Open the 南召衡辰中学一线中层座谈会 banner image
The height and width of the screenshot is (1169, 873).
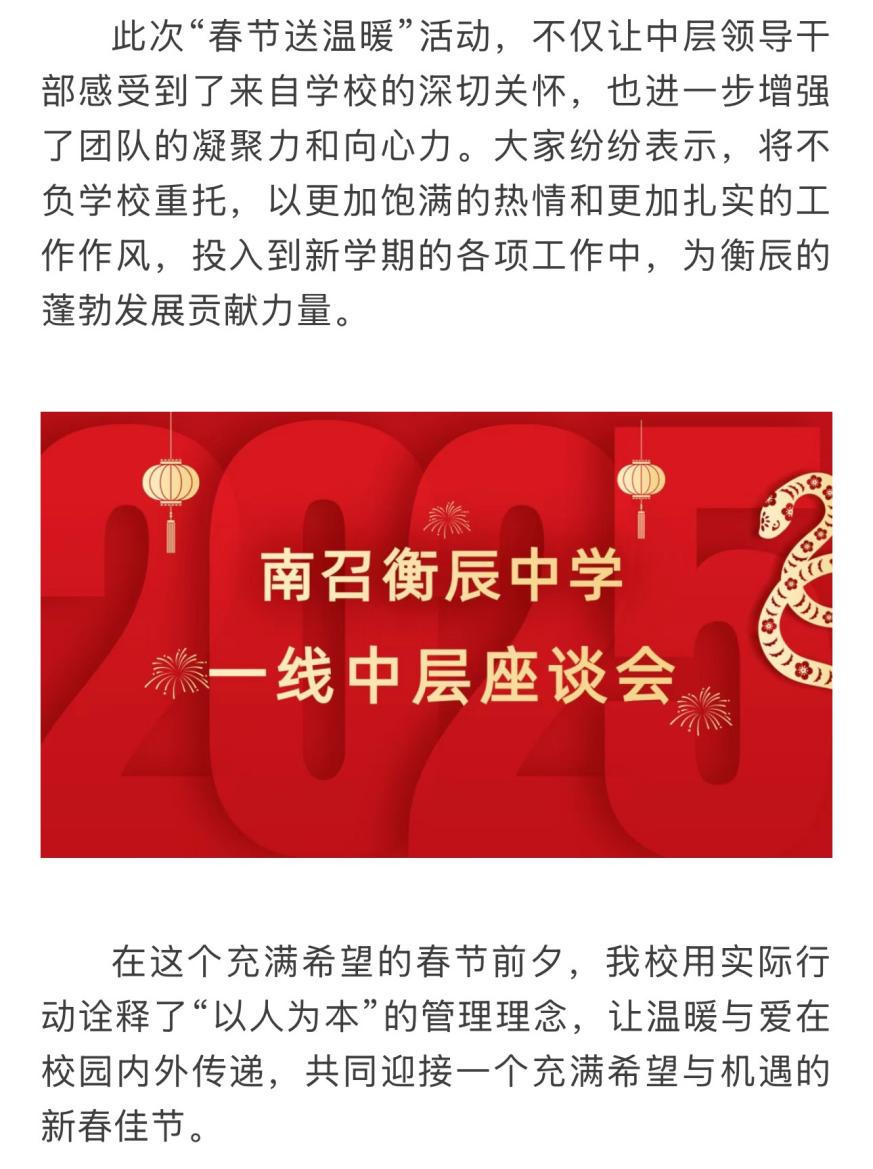click(436, 634)
